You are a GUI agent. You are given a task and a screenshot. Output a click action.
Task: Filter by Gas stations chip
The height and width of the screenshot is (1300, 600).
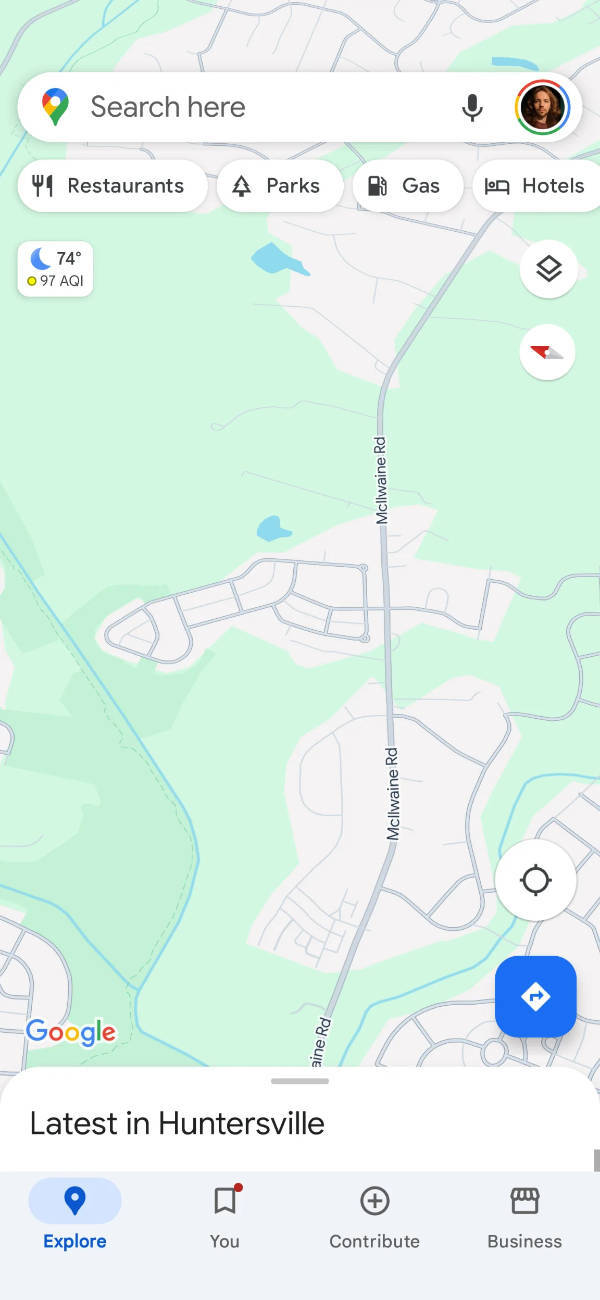[406, 186]
